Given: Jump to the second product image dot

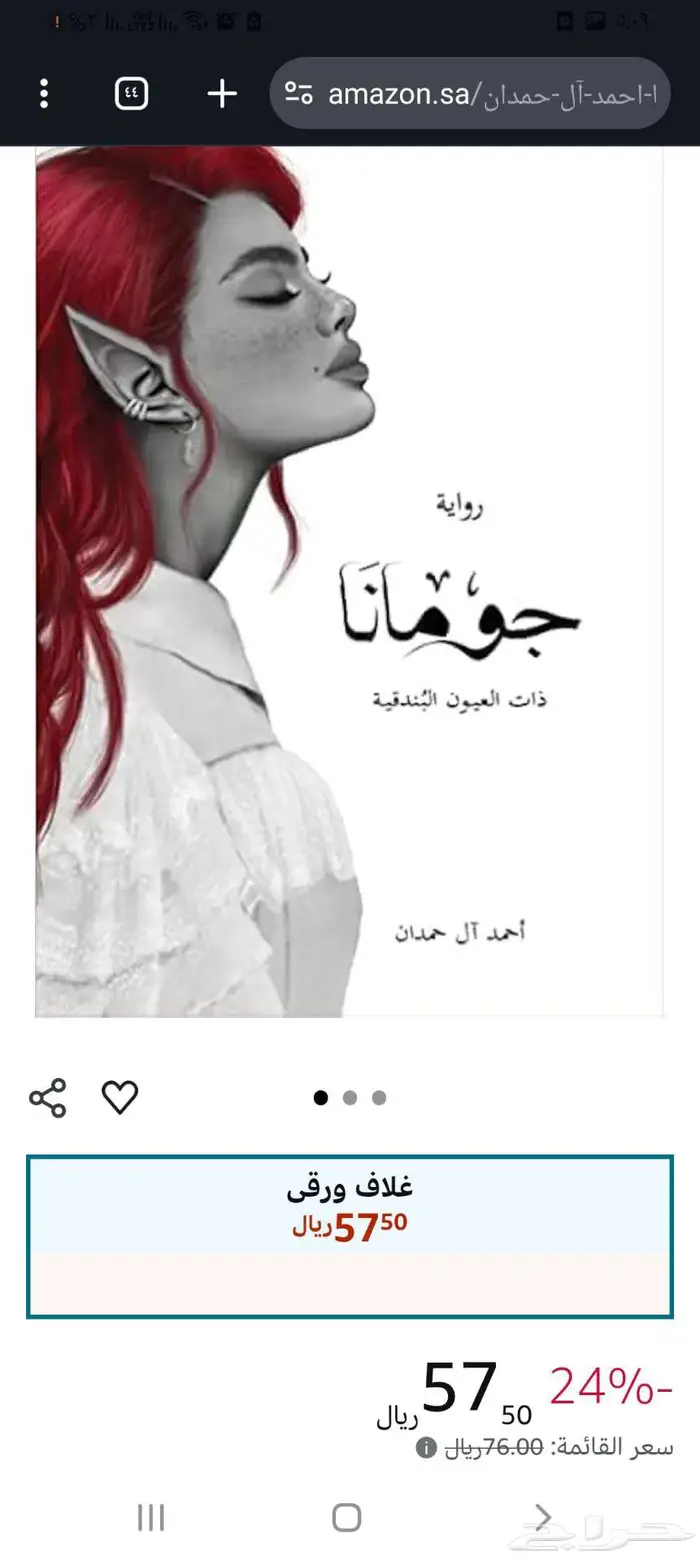Looking at the screenshot, I should (x=350, y=1097).
